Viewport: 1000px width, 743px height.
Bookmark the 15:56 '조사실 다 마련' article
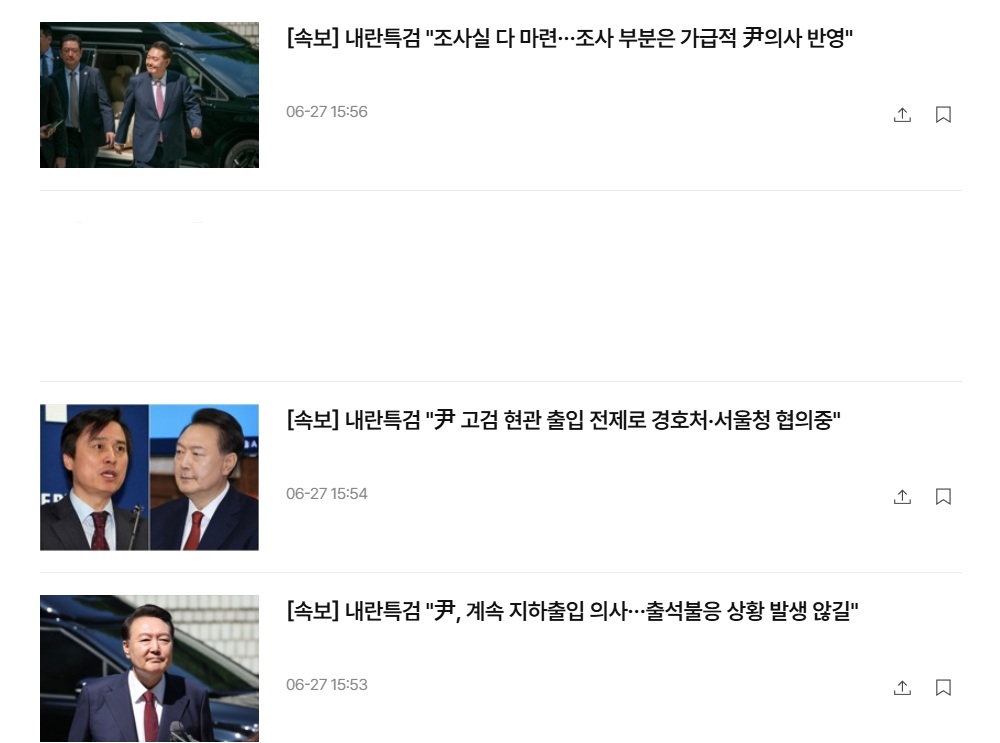(x=943, y=115)
